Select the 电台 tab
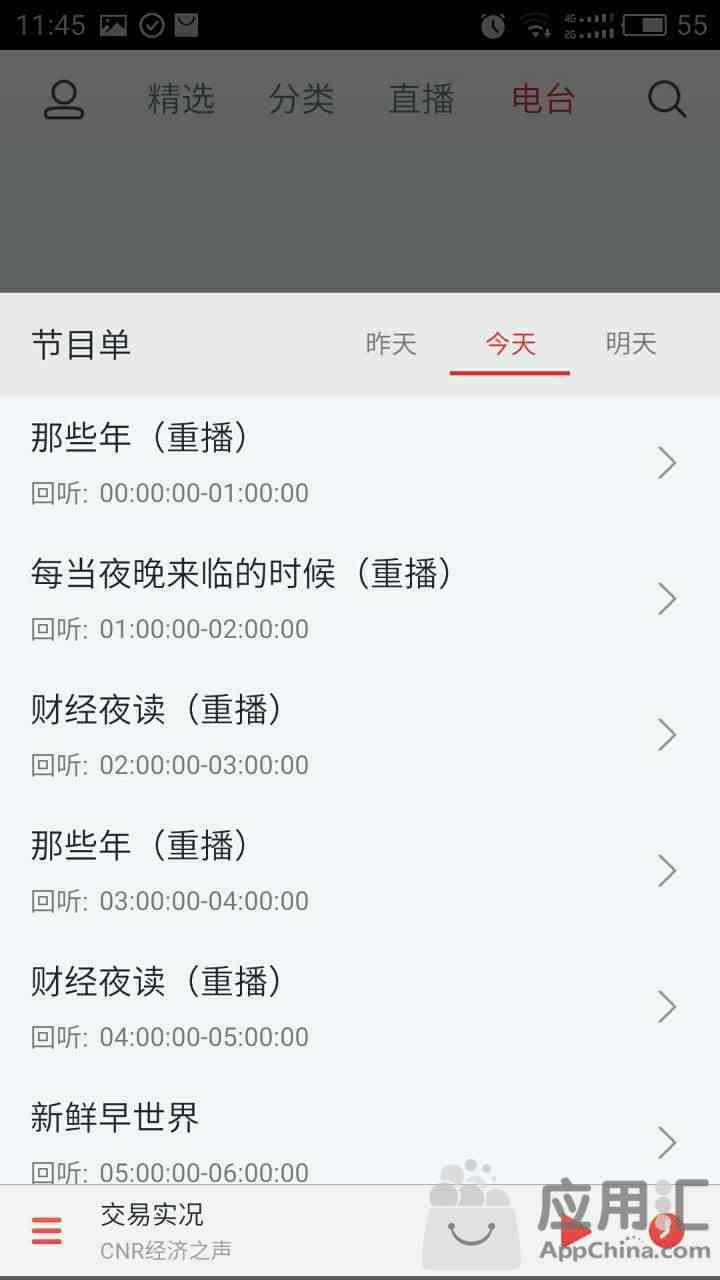720x1280 pixels. pos(543,100)
